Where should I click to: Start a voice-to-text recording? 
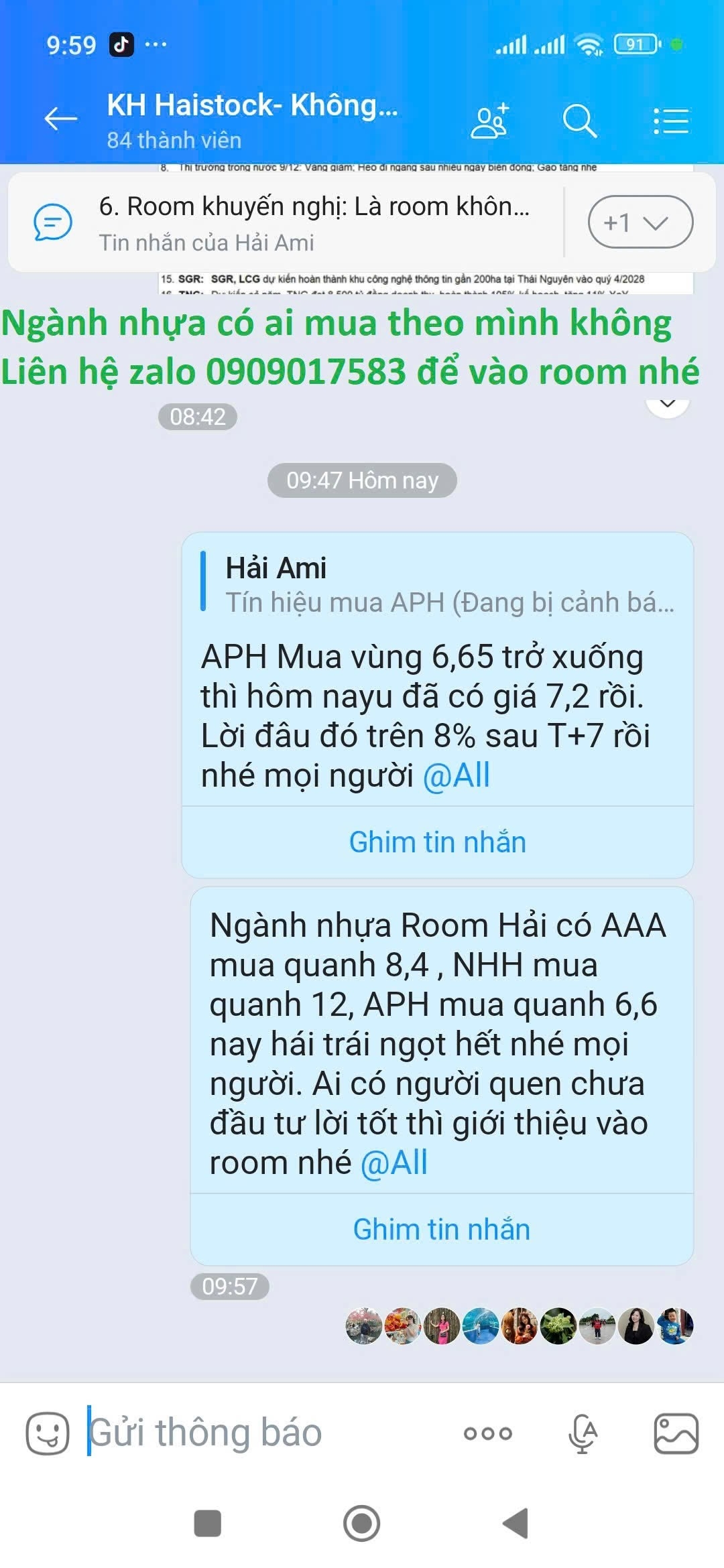point(582,1433)
